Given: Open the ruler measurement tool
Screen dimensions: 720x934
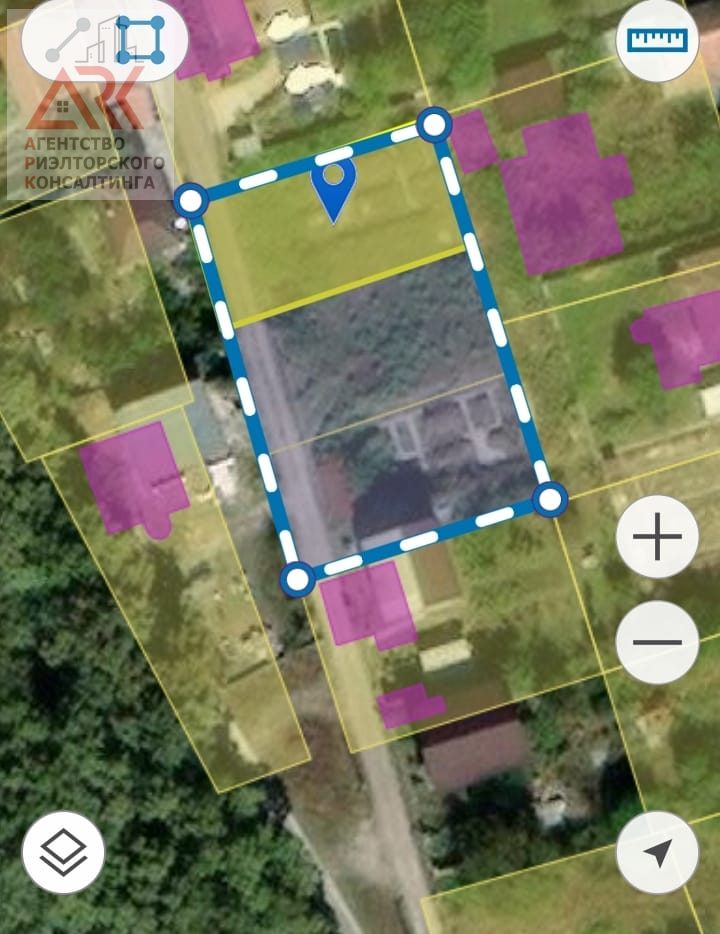Looking at the screenshot, I should coord(657,40).
